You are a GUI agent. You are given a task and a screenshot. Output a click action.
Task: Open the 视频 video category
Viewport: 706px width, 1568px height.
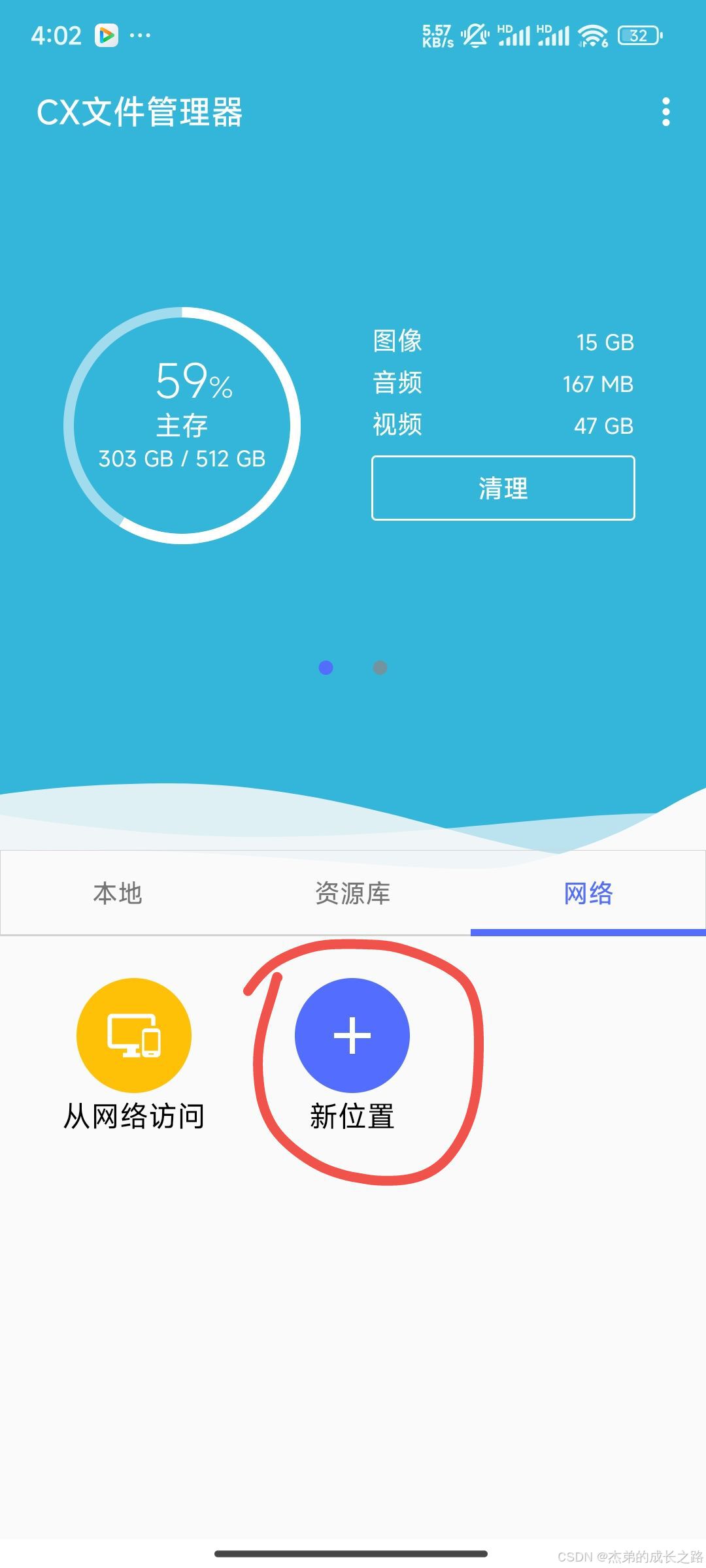click(x=503, y=425)
